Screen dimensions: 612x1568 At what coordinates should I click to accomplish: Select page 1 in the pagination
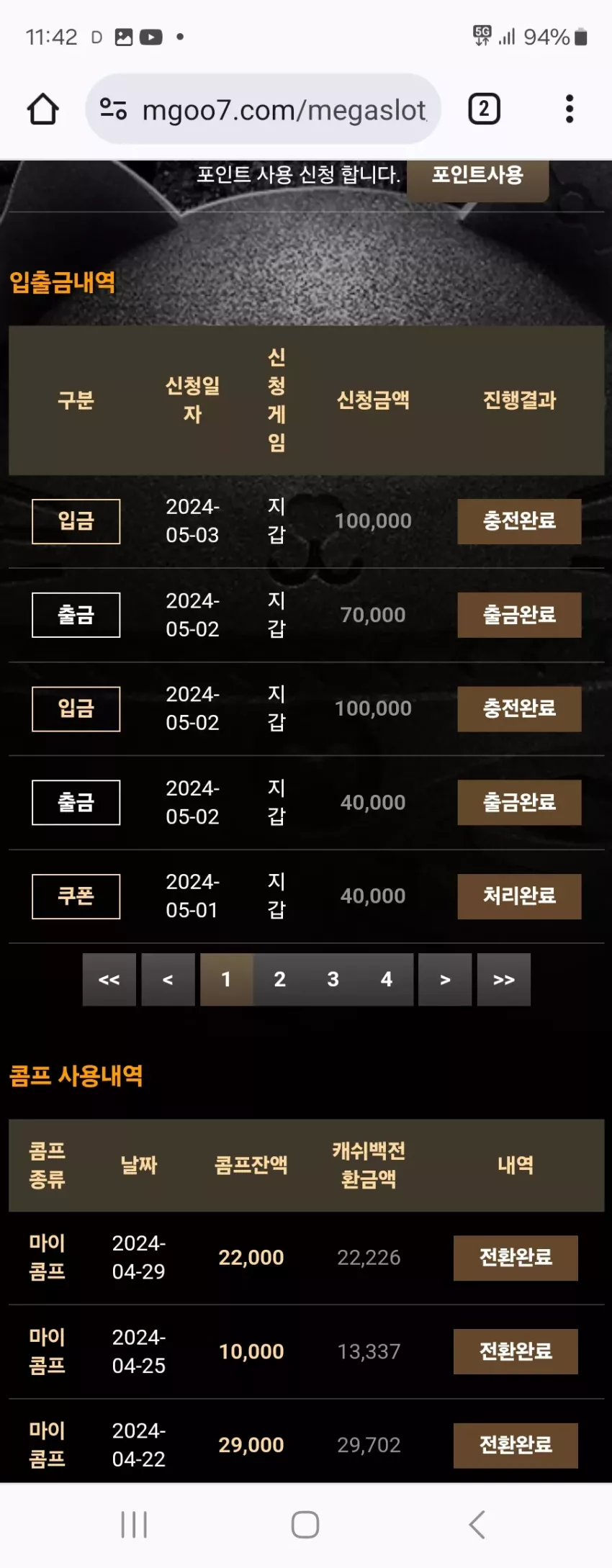click(x=226, y=979)
